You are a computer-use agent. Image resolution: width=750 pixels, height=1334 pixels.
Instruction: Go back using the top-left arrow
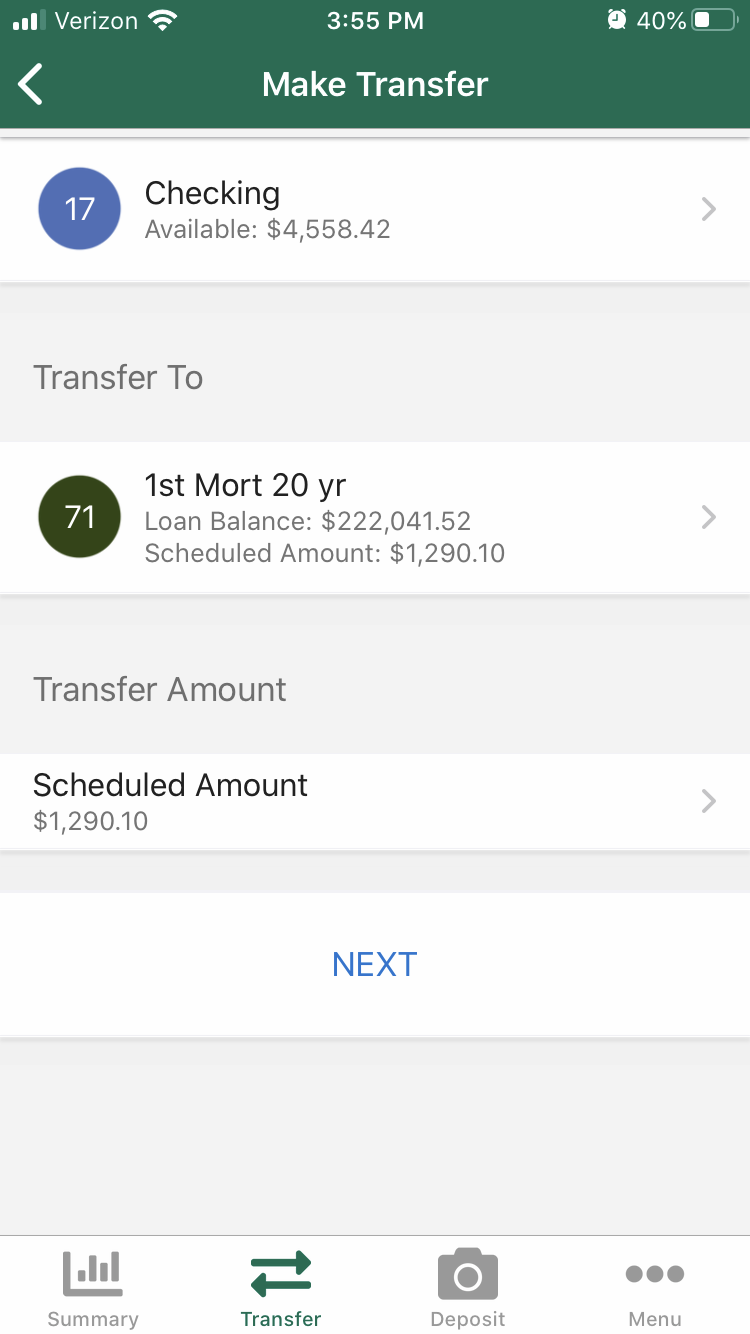[x=31, y=84]
